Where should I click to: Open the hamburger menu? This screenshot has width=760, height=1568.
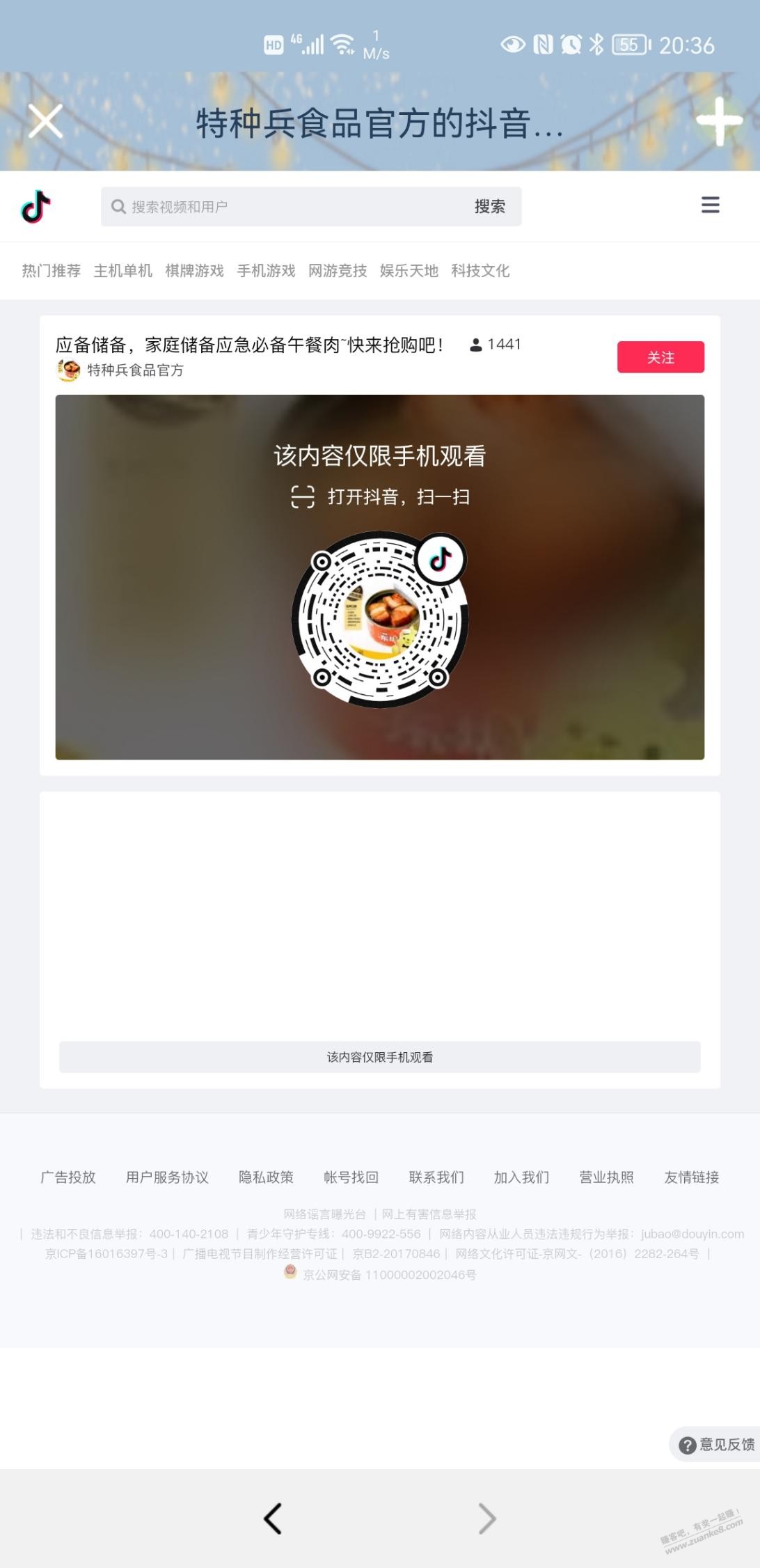(x=710, y=205)
